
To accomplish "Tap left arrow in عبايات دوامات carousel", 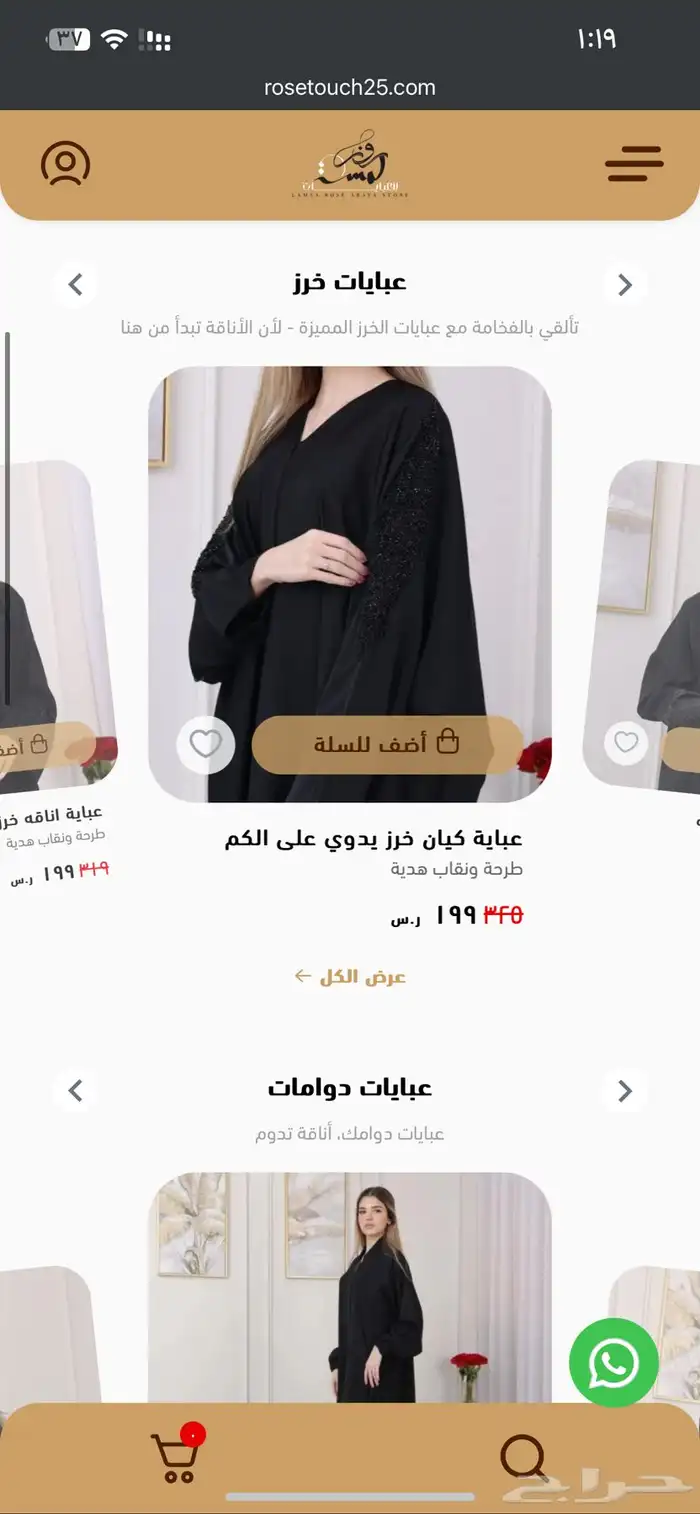I will 76,1091.
